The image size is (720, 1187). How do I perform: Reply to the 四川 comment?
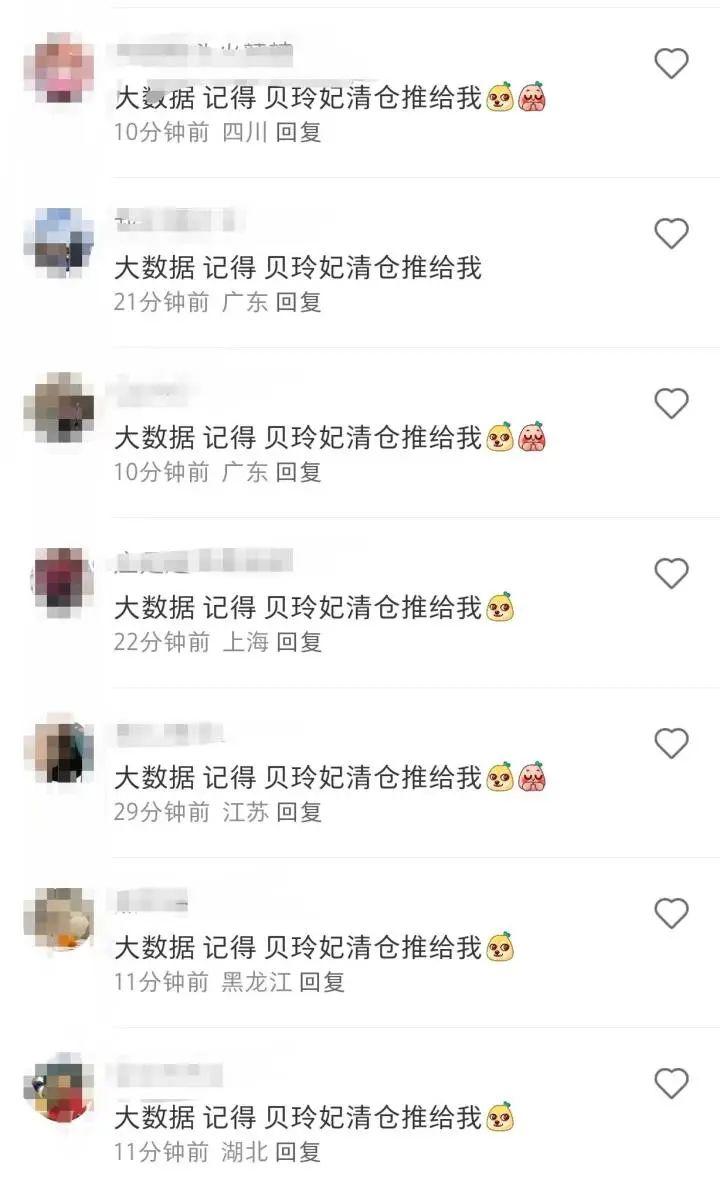click(298, 132)
